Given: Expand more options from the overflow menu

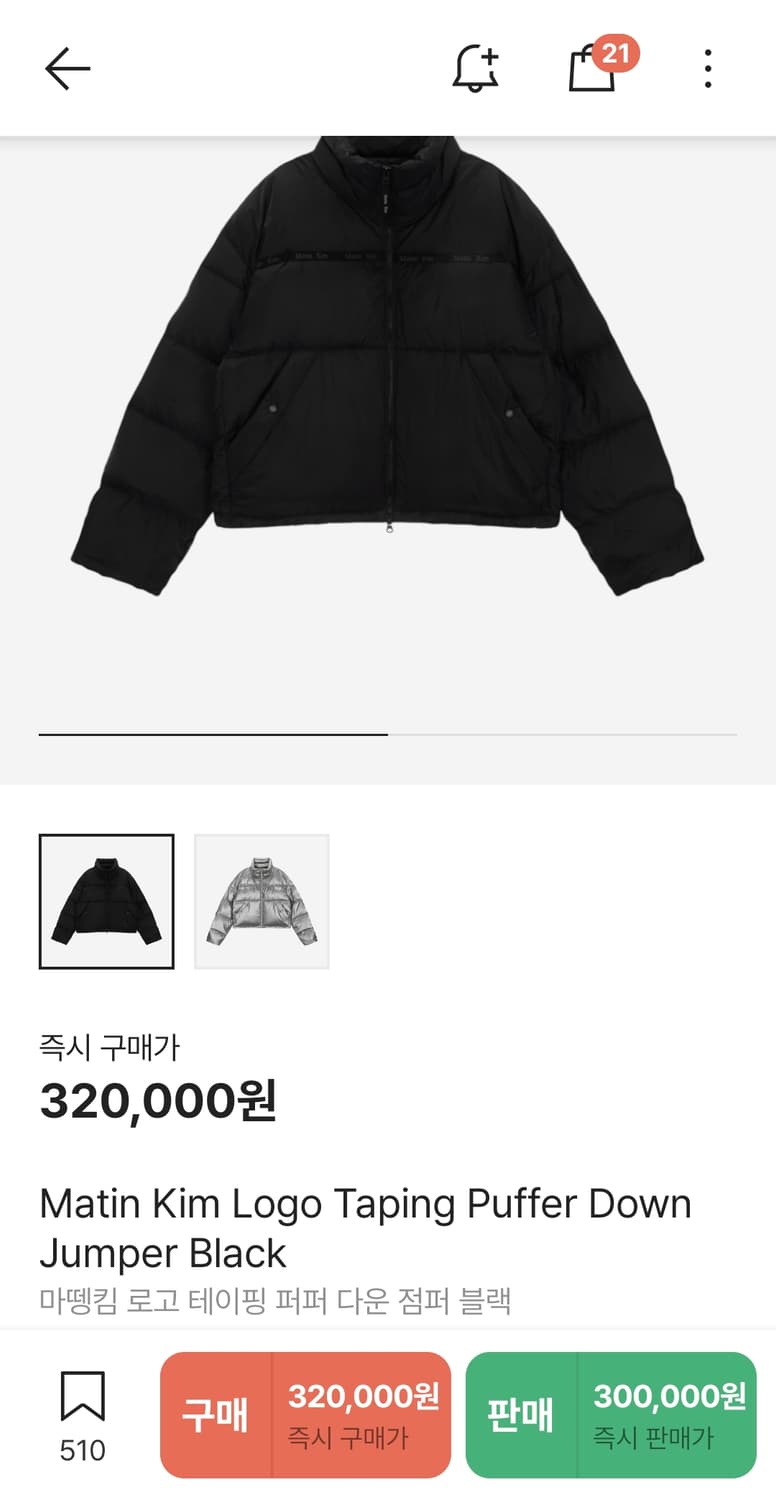Looking at the screenshot, I should click(x=708, y=68).
